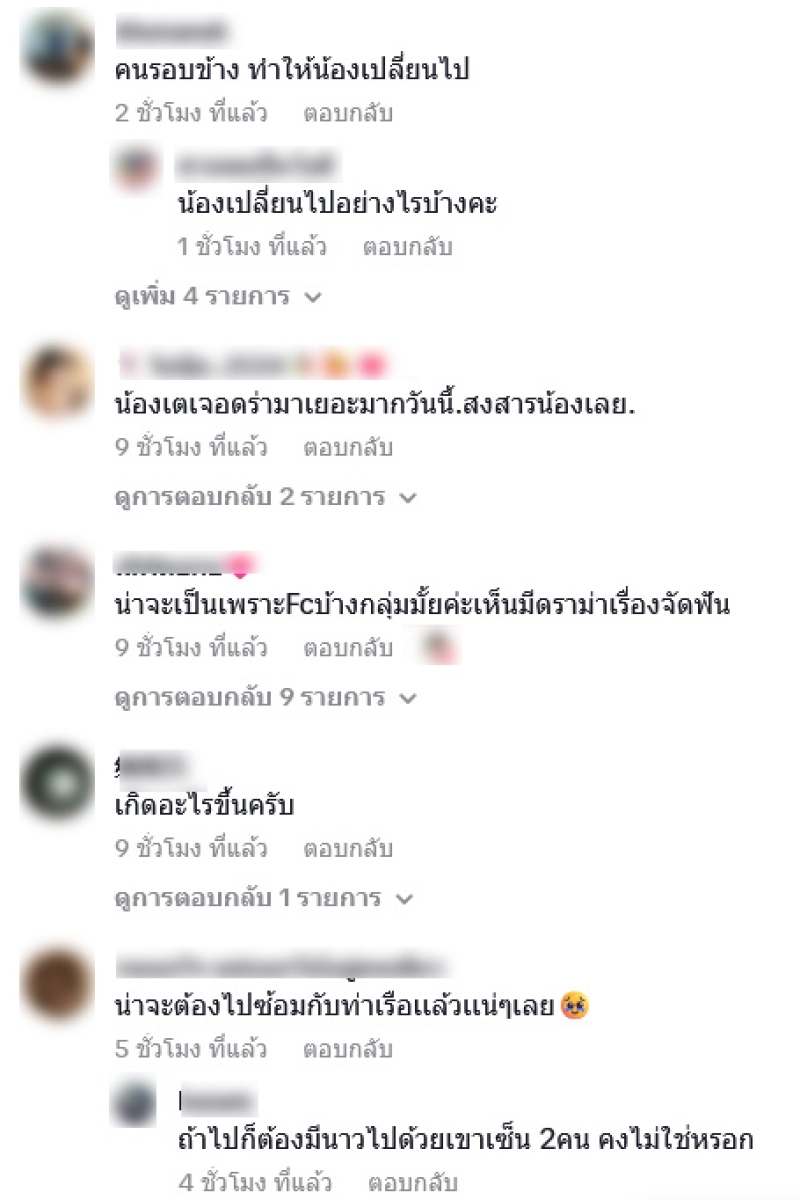Reply to the comment about Fc drama
Image resolution: width=800 pixels, height=1200 pixels.
(x=348, y=648)
